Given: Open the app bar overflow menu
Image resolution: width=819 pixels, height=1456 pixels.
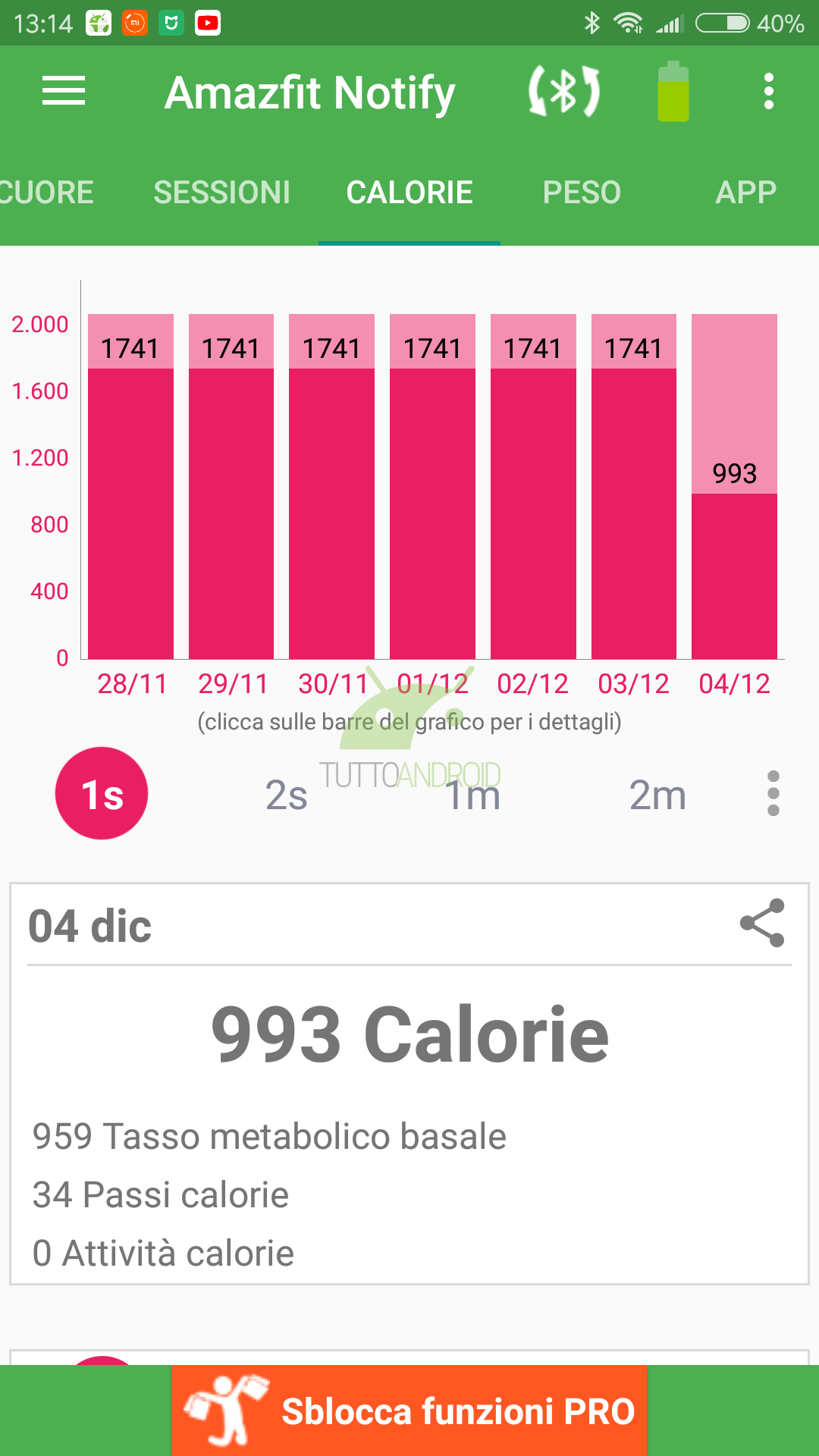Looking at the screenshot, I should coord(769,92).
